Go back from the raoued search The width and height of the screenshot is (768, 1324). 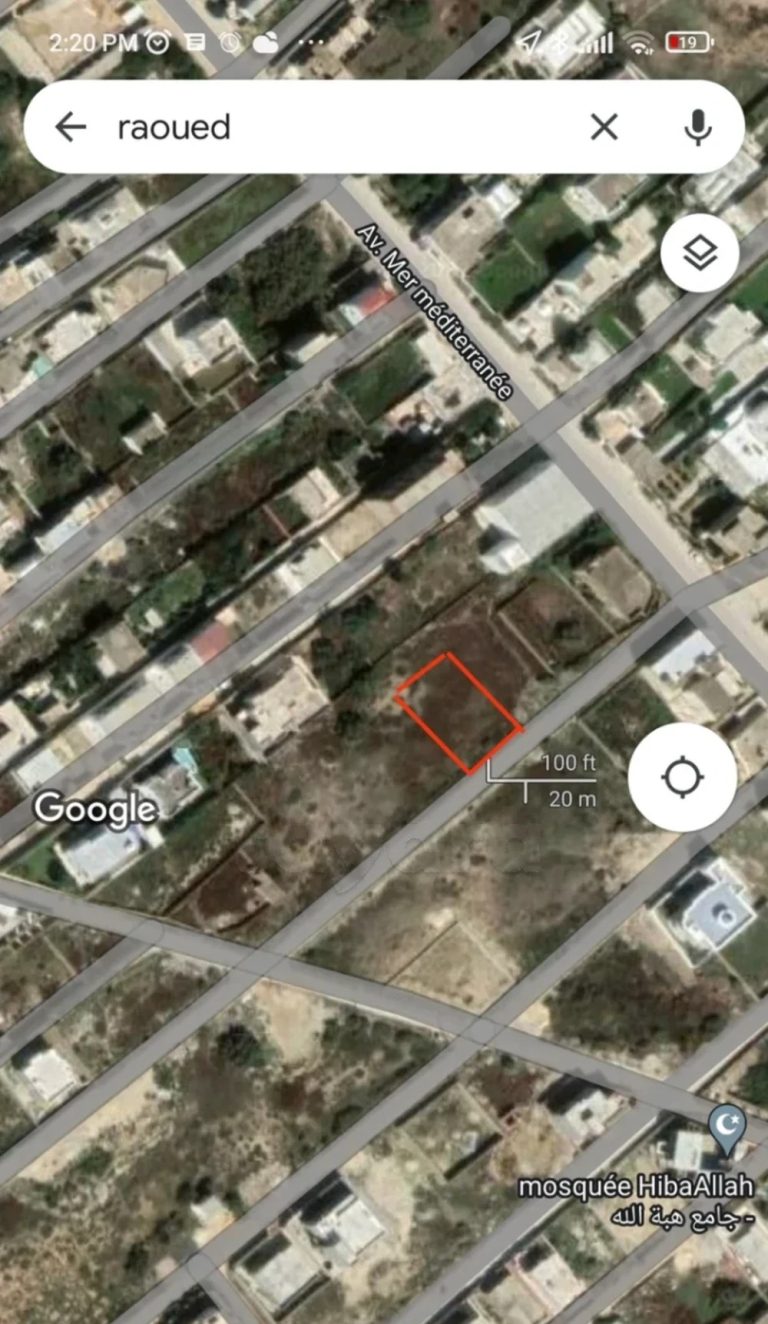click(x=70, y=127)
